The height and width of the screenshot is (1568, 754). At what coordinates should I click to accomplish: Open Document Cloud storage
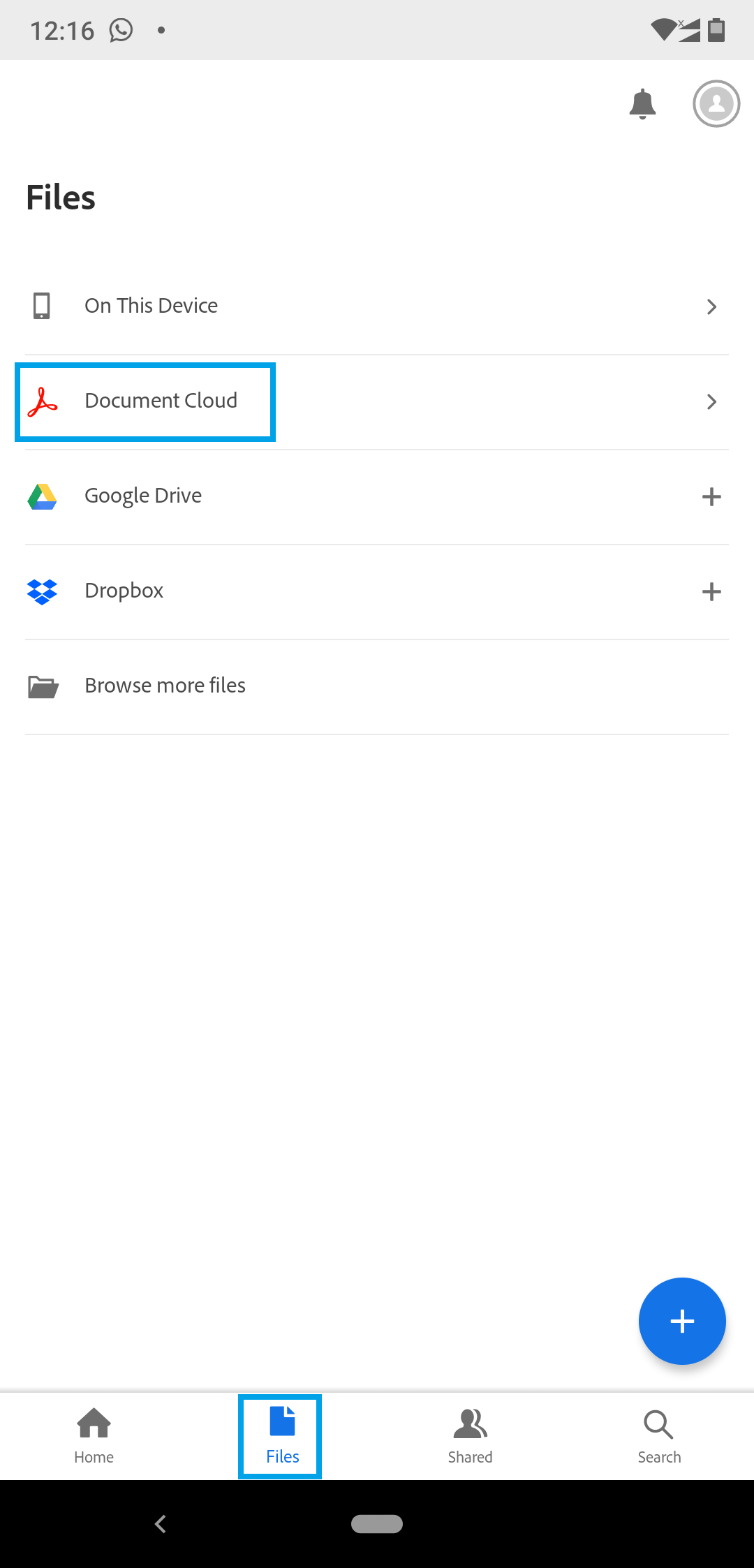coord(377,401)
